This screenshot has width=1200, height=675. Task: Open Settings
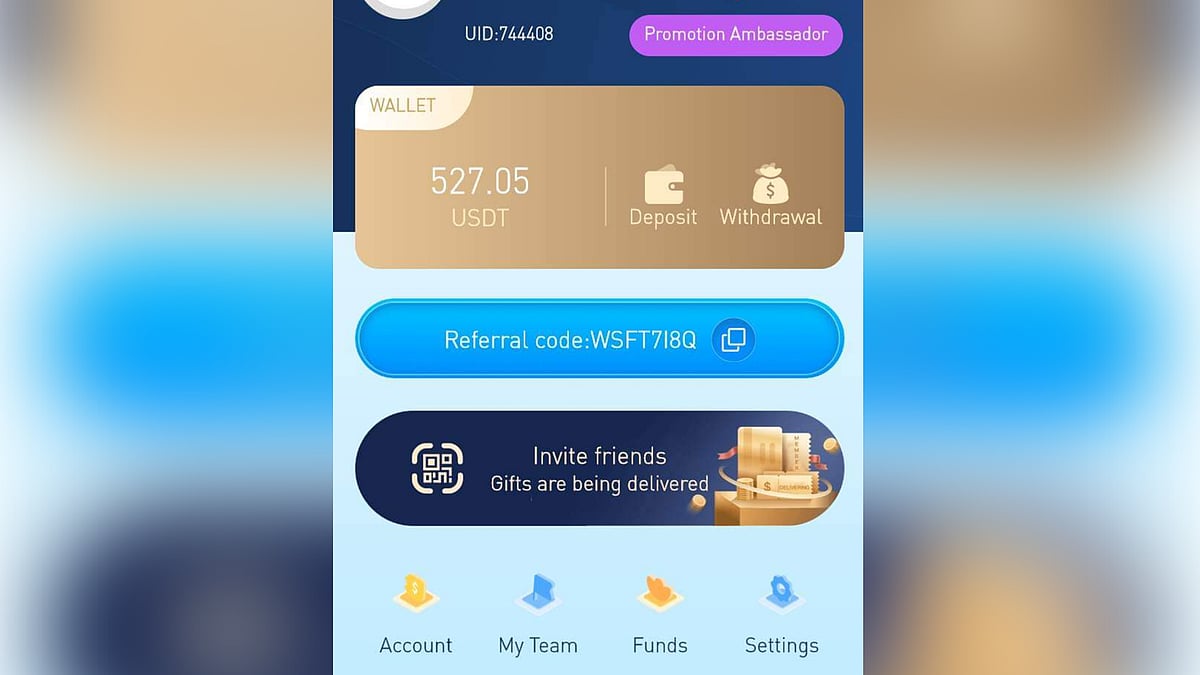pyautogui.click(x=781, y=614)
